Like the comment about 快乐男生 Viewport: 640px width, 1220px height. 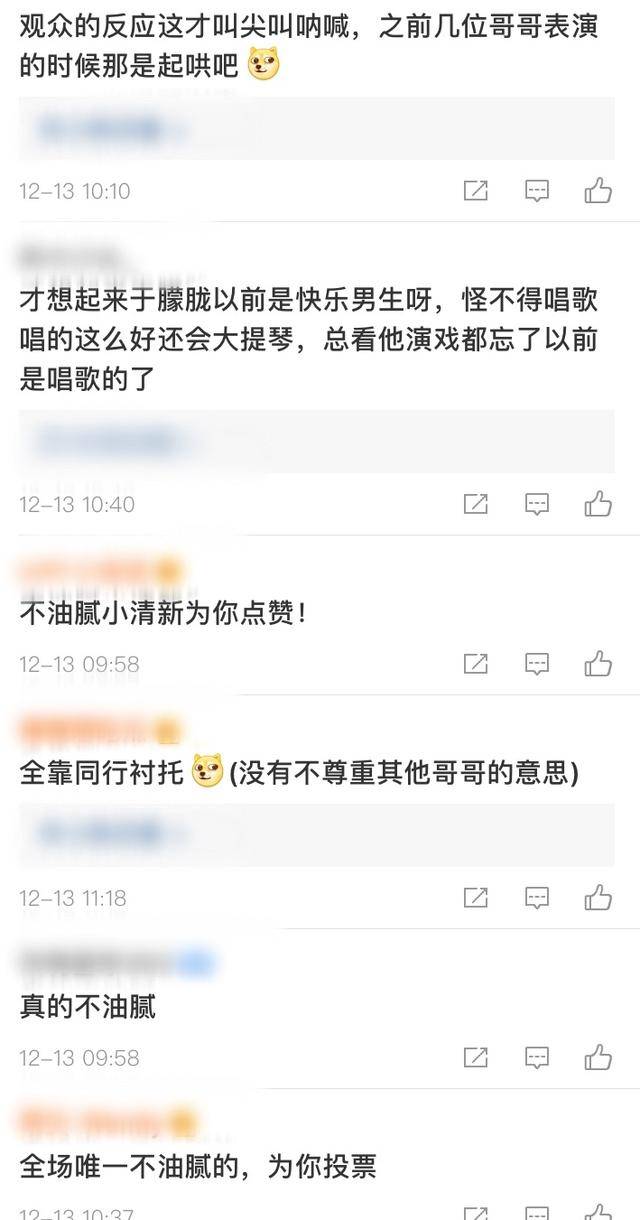point(598,504)
